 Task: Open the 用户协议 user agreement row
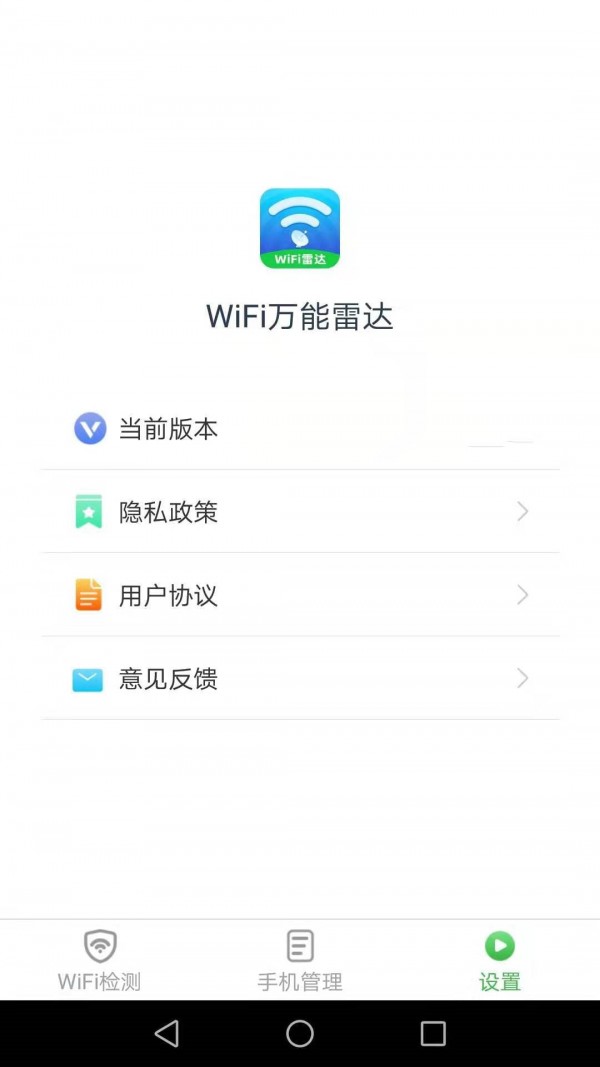pyautogui.click(x=300, y=595)
